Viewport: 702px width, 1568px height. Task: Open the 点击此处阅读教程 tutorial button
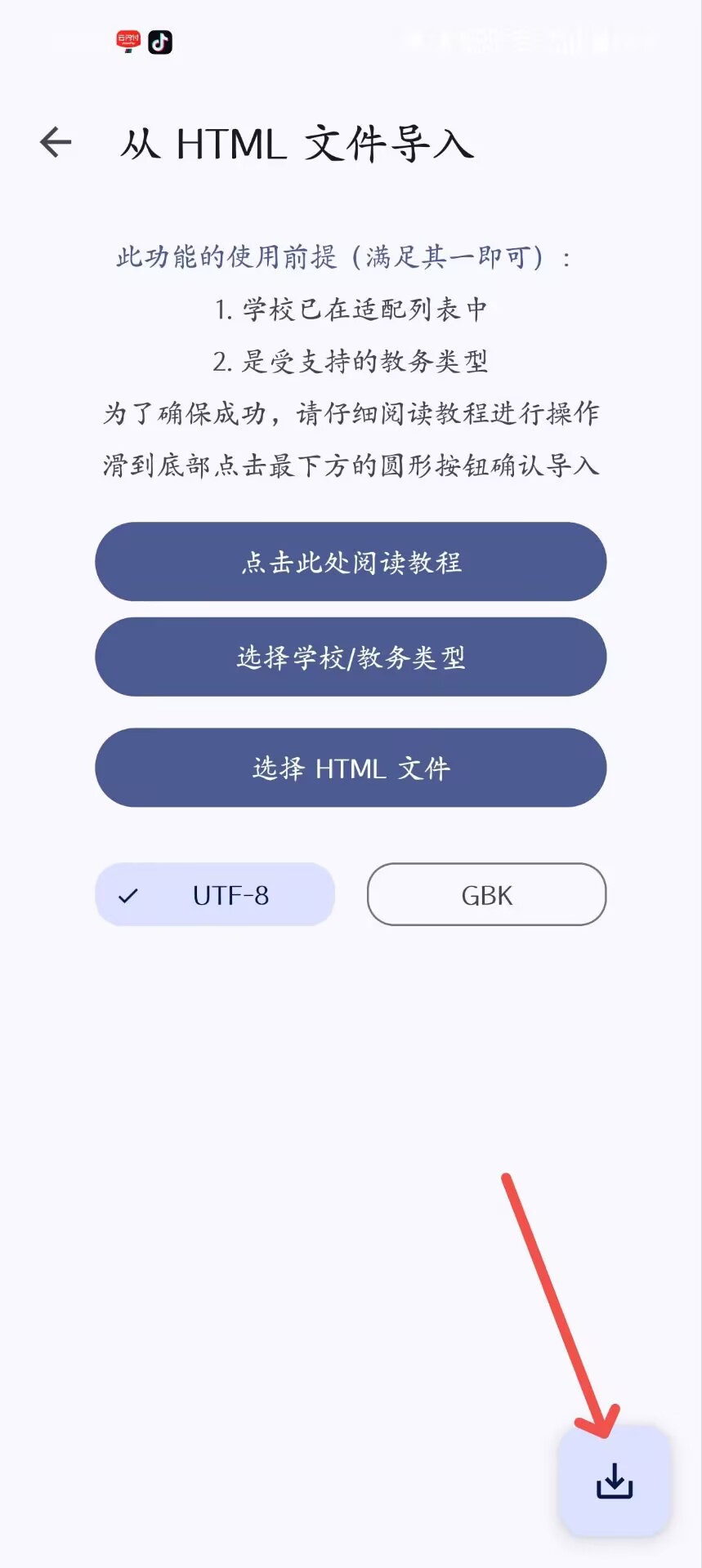pos(351,562)
